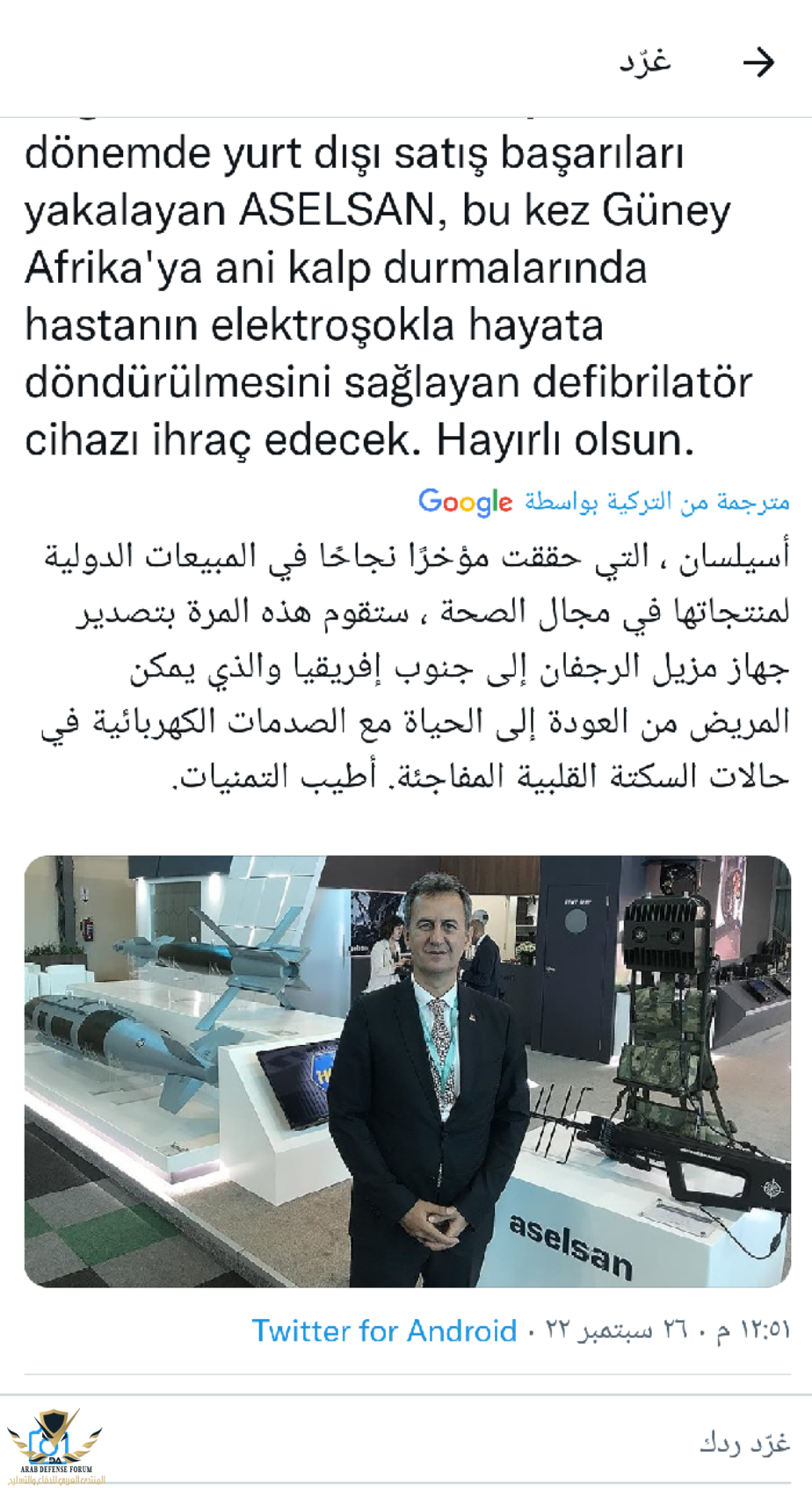The height and width of the screenshot is (1488, 812).
Task: Open the tweet's attached Aselsan photo
Action: pyautogui.click(x=407, y=1071)
